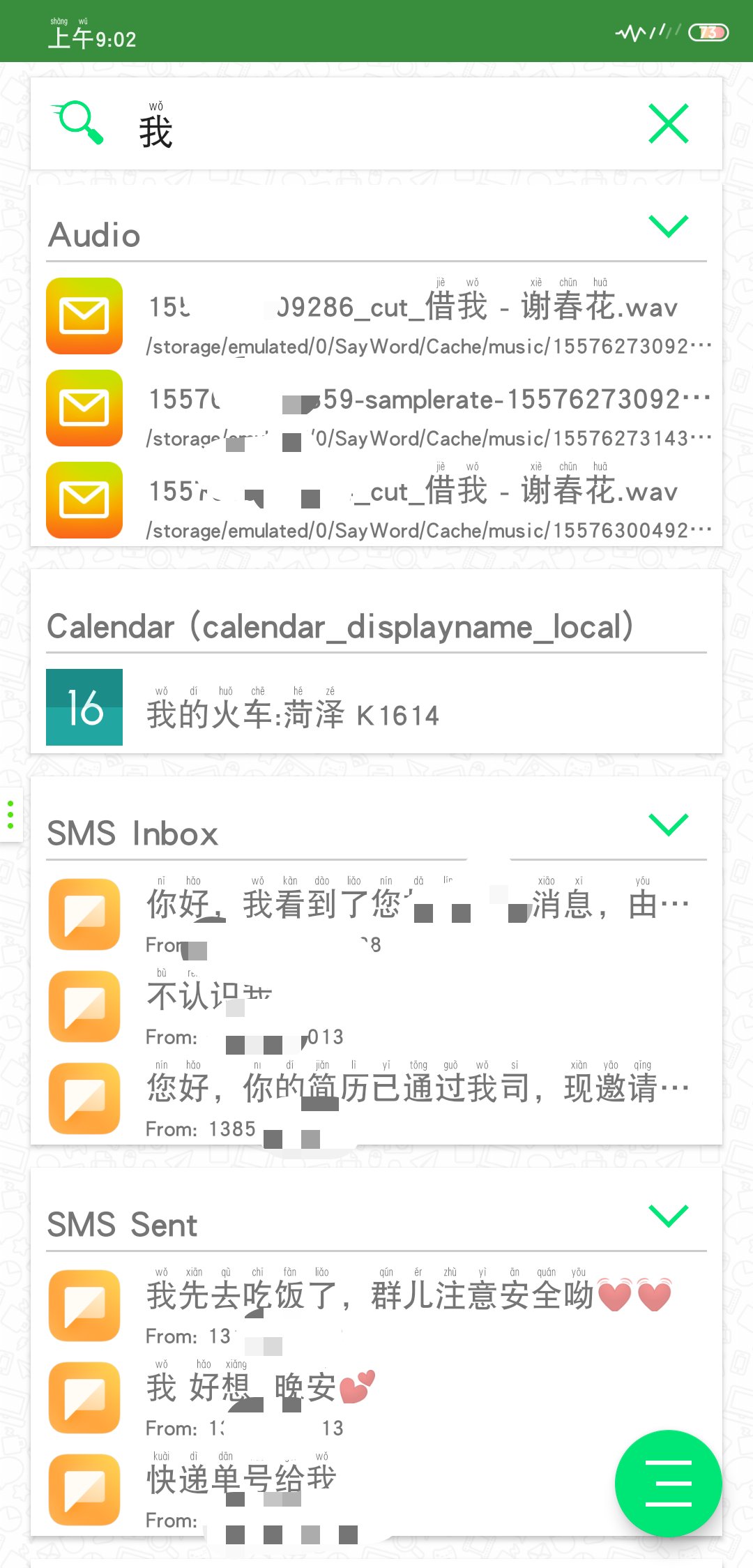753x1568 pixels.
Task: Open the side handle with three dots
Action: coord(10,815)
